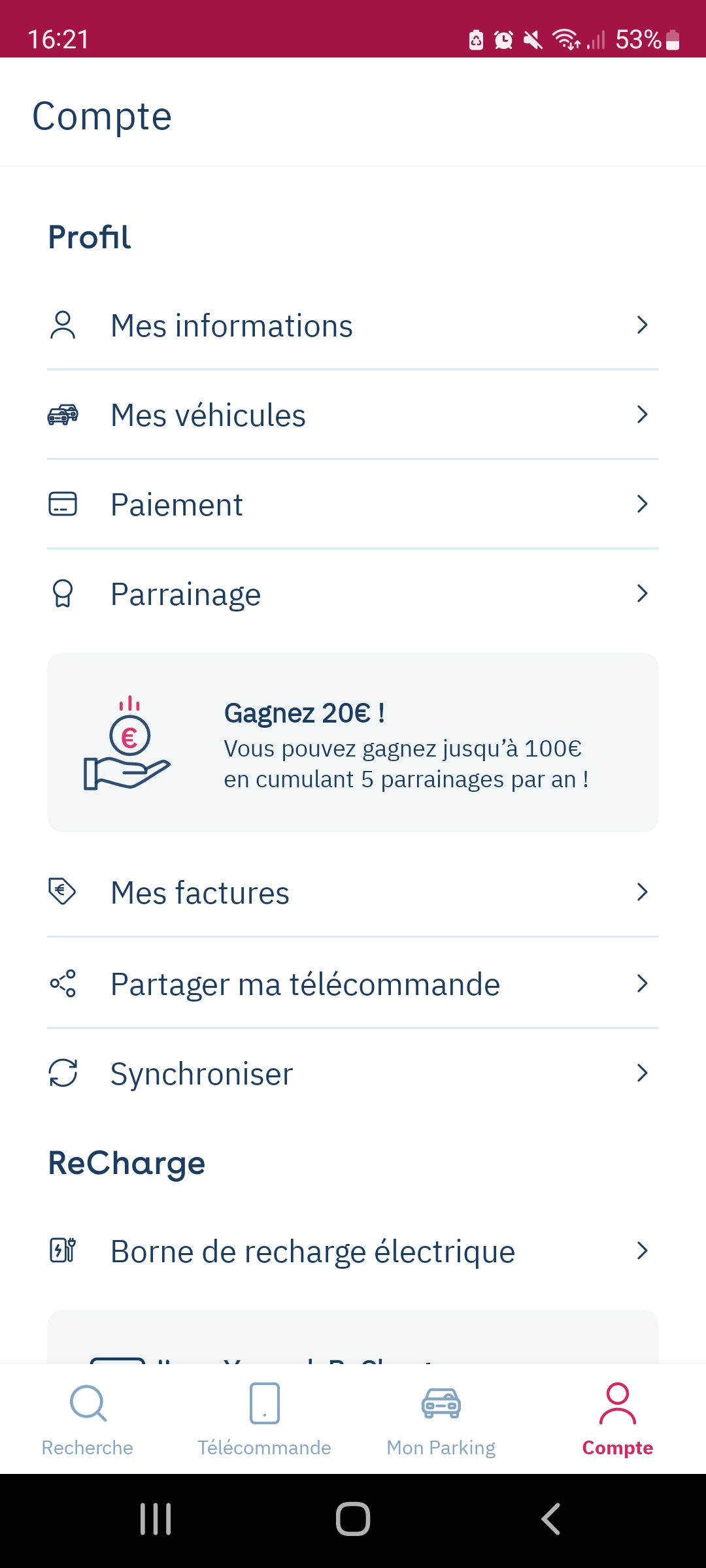
Task: Tap the system back button
Action: pos(551,1519)
